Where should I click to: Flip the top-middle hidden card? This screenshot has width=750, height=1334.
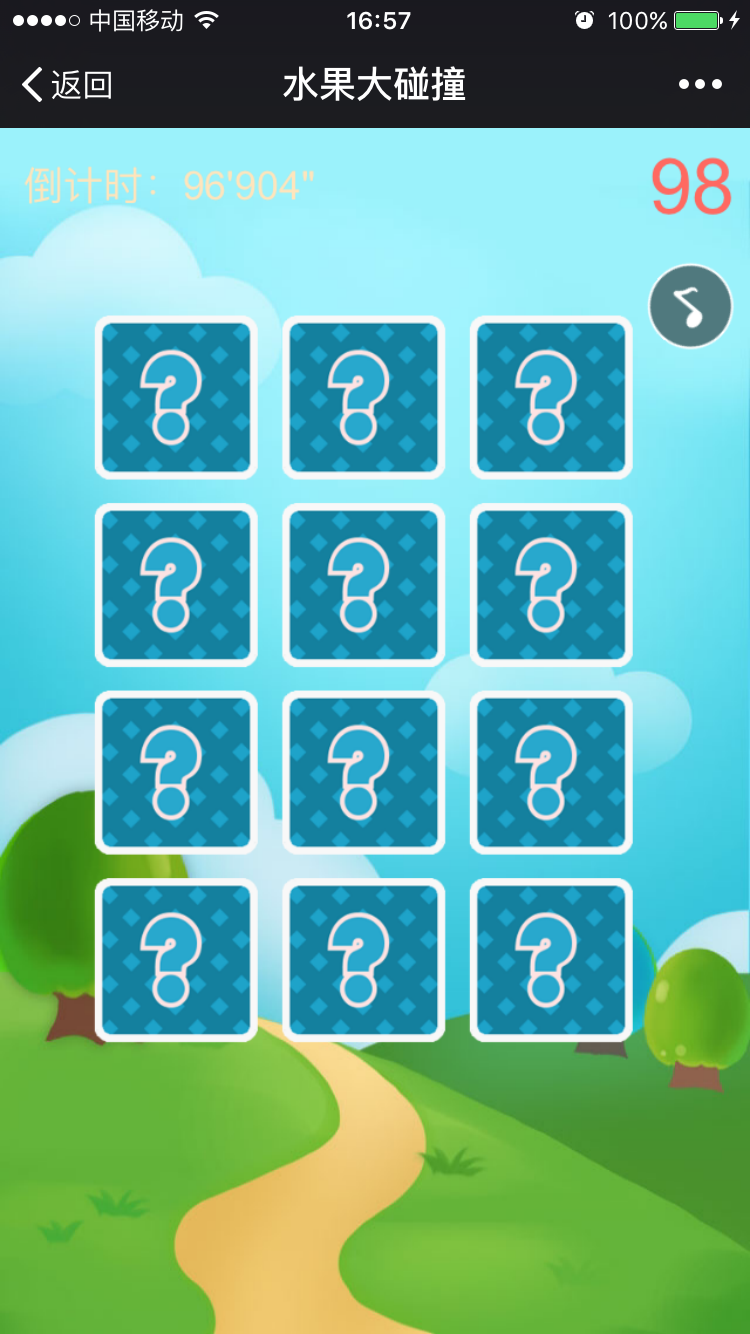(362, 397)
